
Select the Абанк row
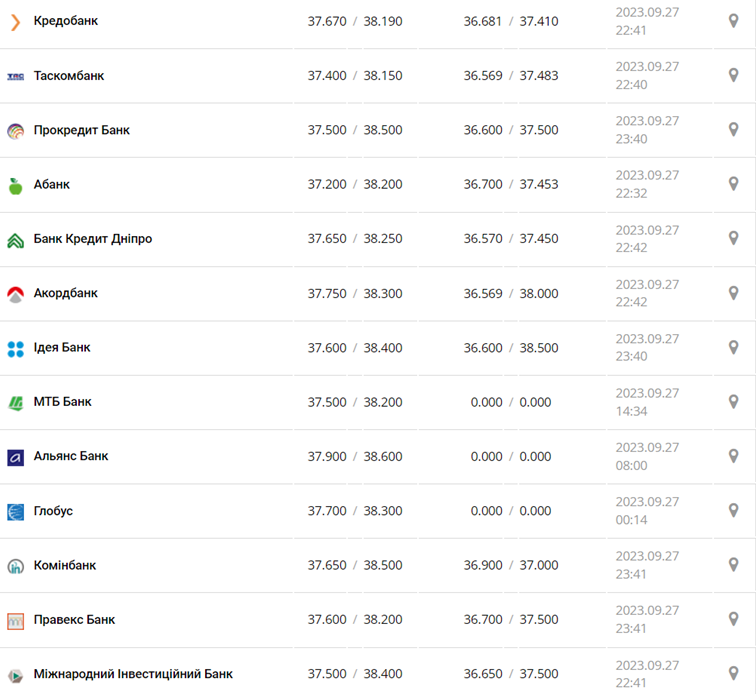point(52,185)
